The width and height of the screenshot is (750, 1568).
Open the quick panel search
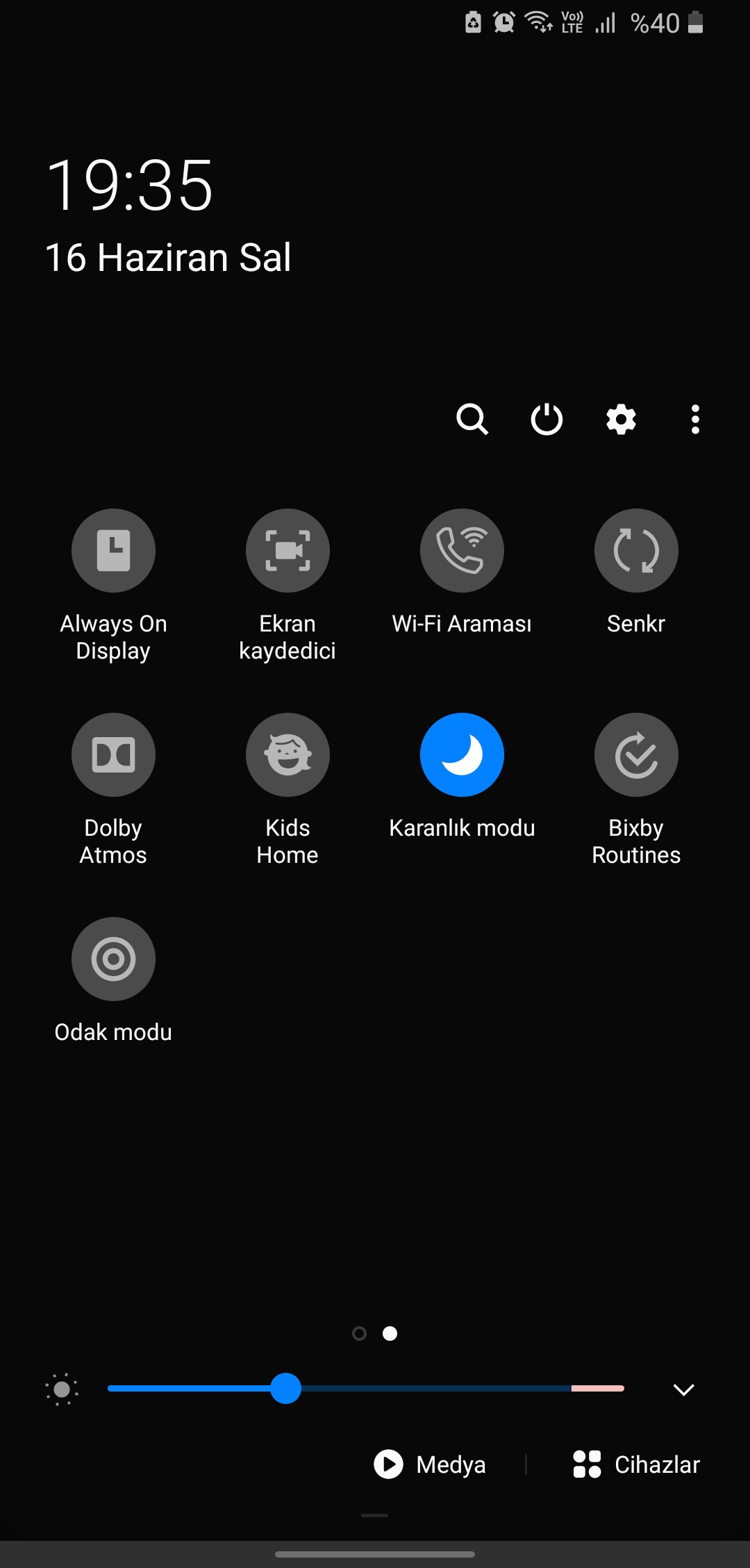[472, 419]
